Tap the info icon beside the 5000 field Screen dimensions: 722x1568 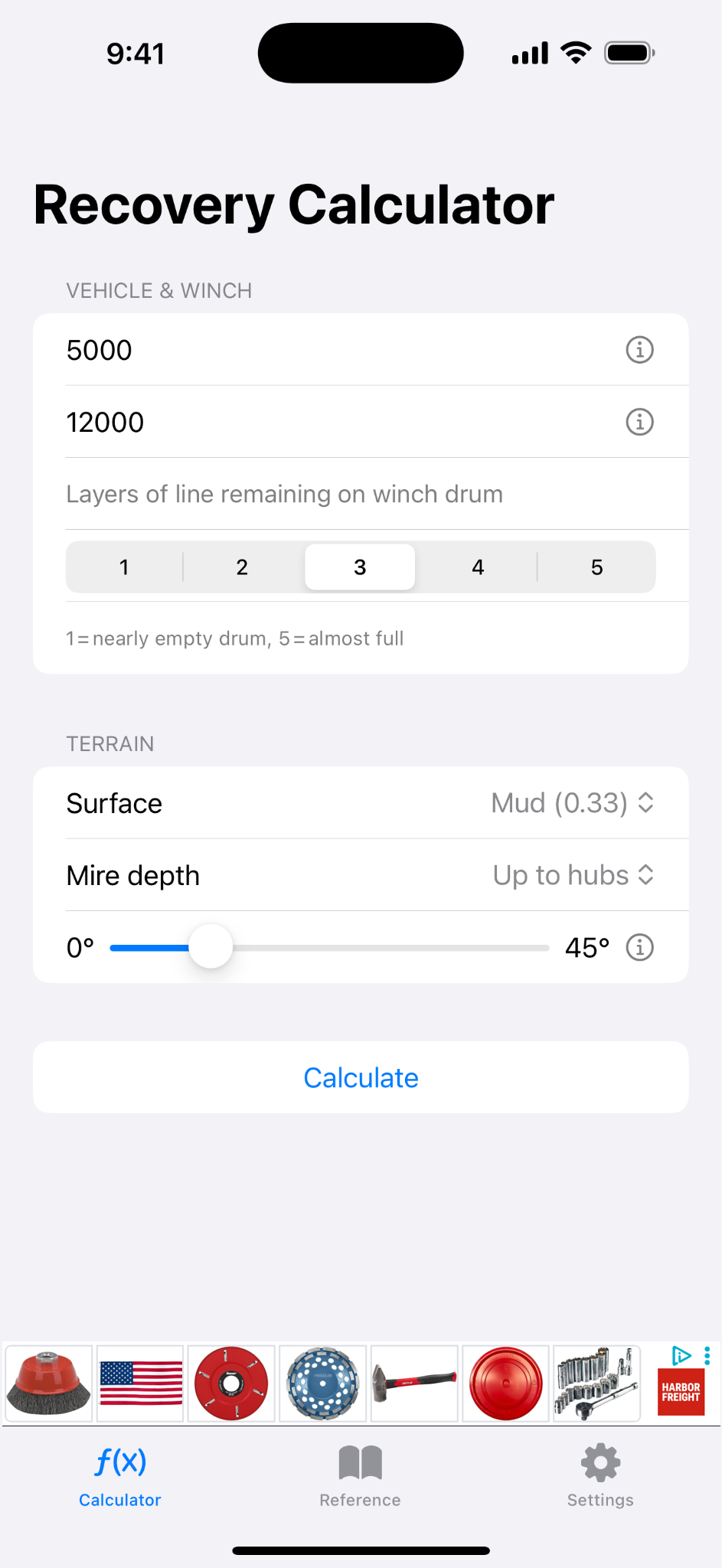pyautogui.click(x=640, y=349)
